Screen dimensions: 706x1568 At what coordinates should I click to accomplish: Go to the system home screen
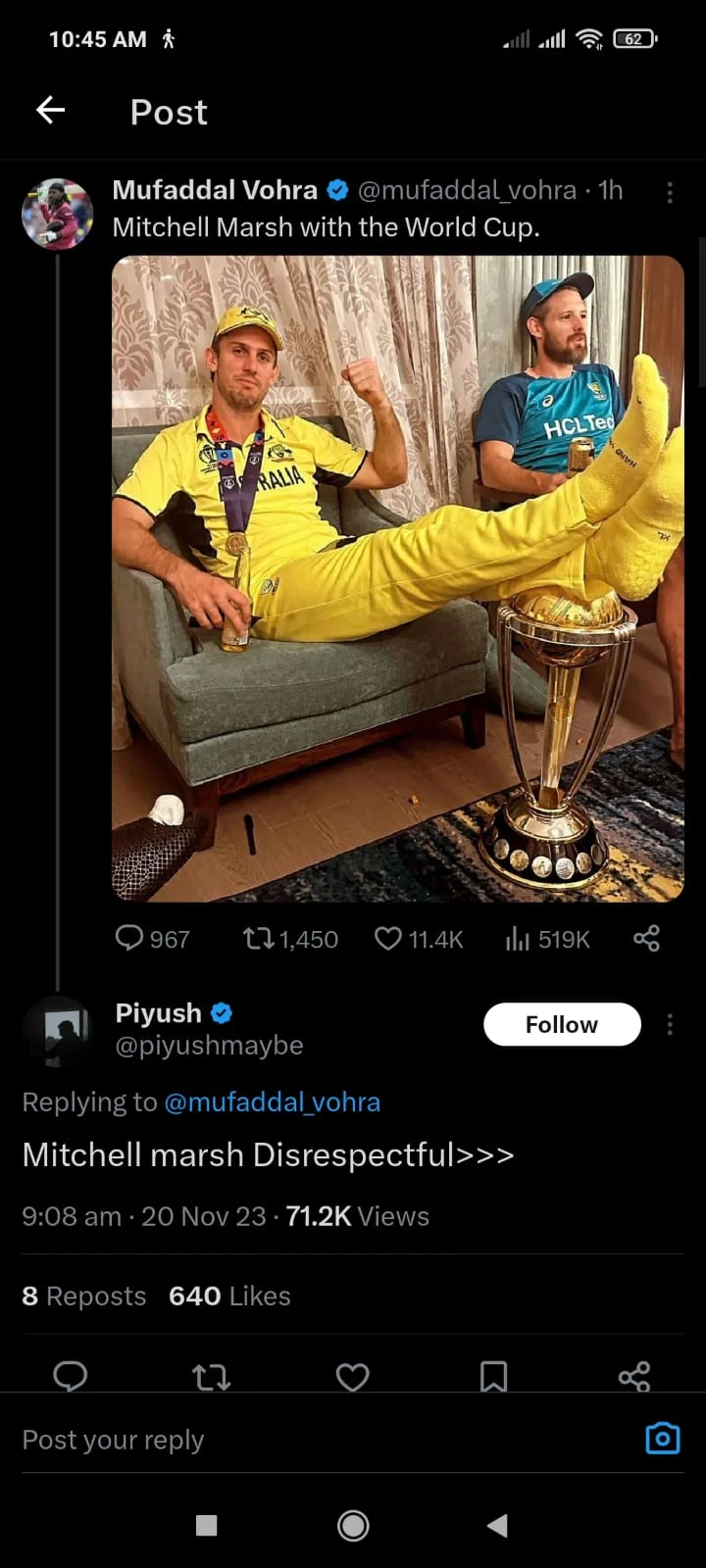pyautogui.click(x=353, y=1525)
